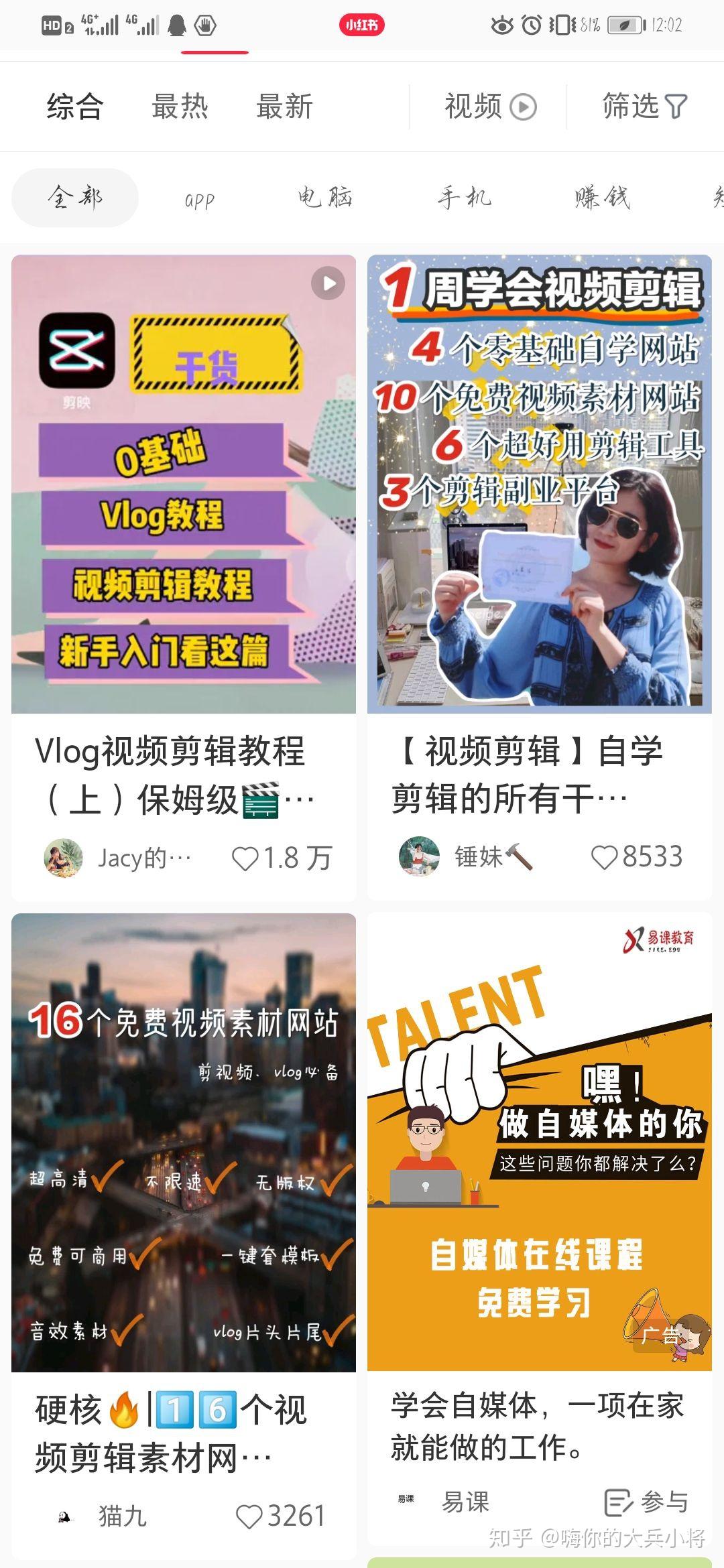This screenshot has height=1568, width=724.
Task: View 锤妹's profile avatar
Action: (419, 856)
